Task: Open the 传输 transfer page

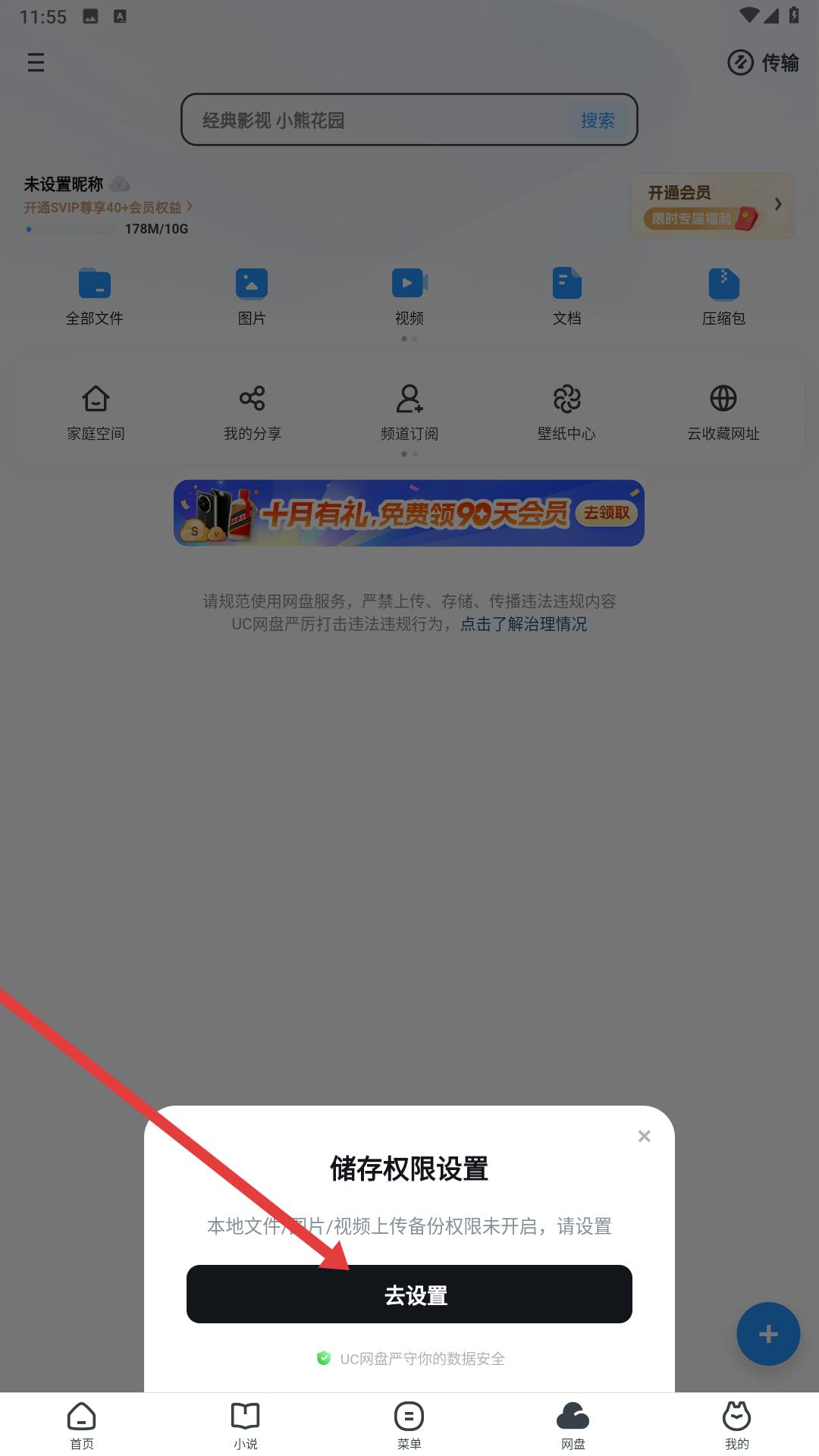Action: [x=763, y=62]
